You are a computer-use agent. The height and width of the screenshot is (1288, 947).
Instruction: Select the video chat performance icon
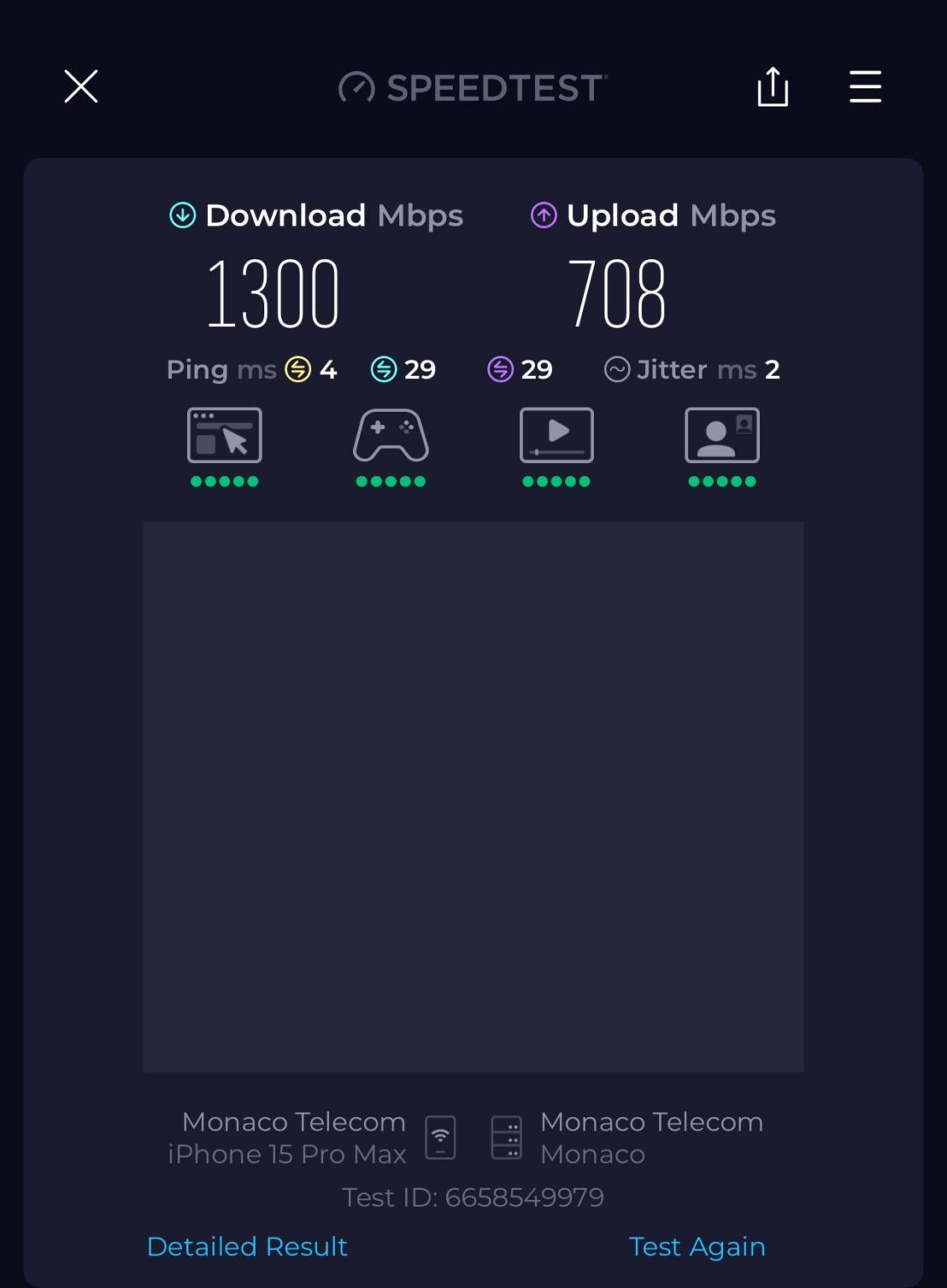pyautogui.click(x=721, y=436)
